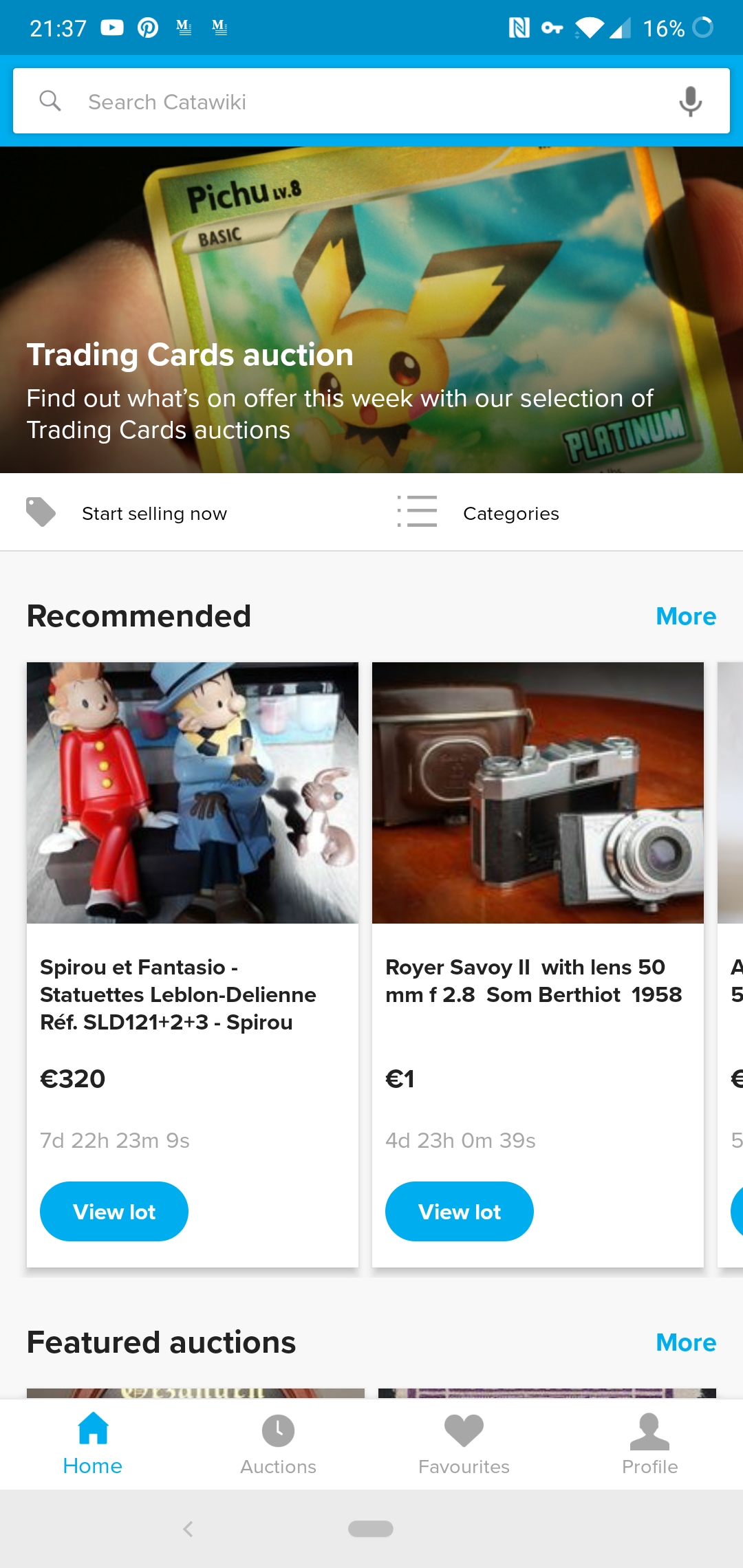
Task: Open the Trading Cards auction banner
Action: 371,309
